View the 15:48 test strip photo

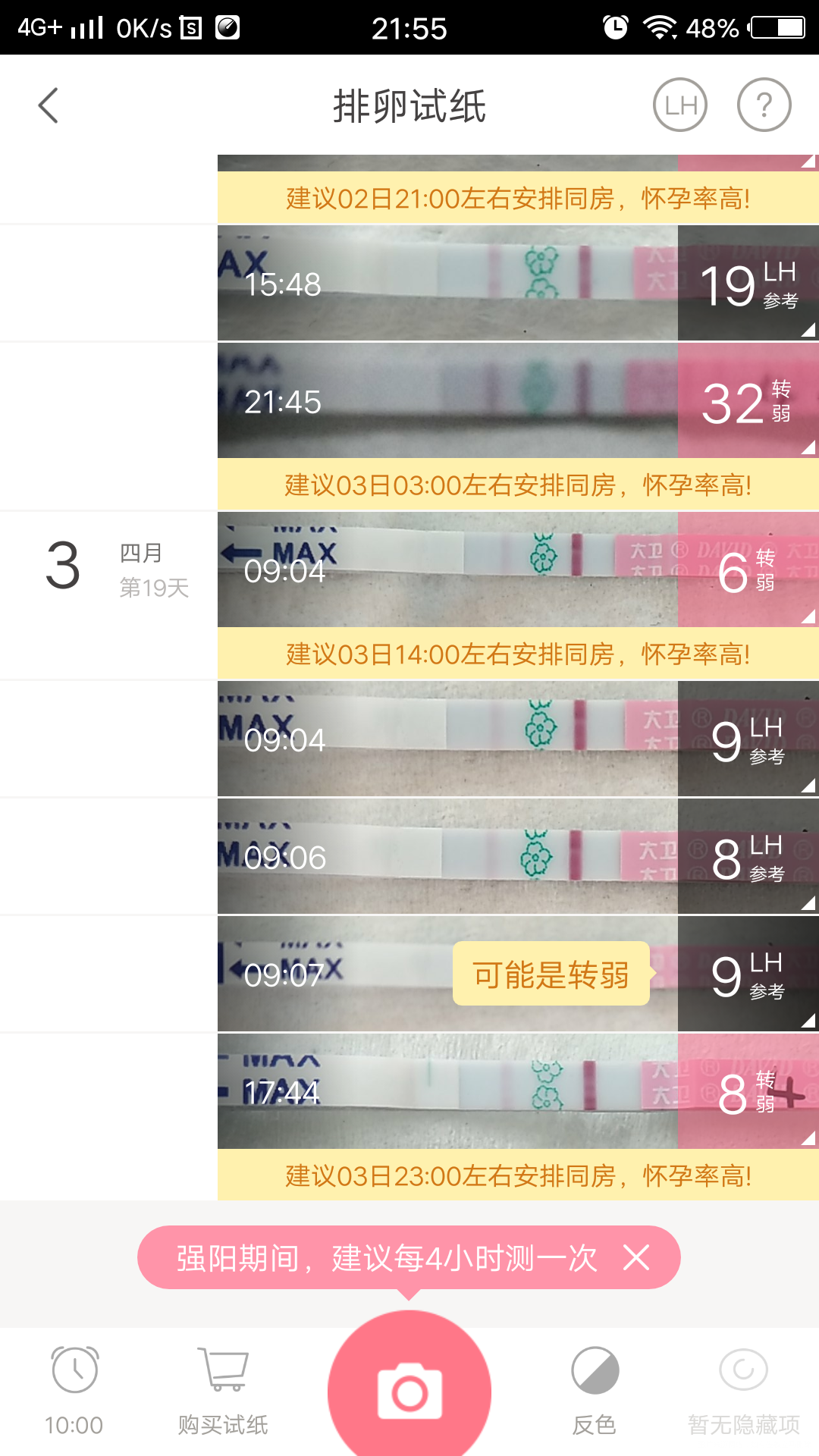click(x=447, y=282)
